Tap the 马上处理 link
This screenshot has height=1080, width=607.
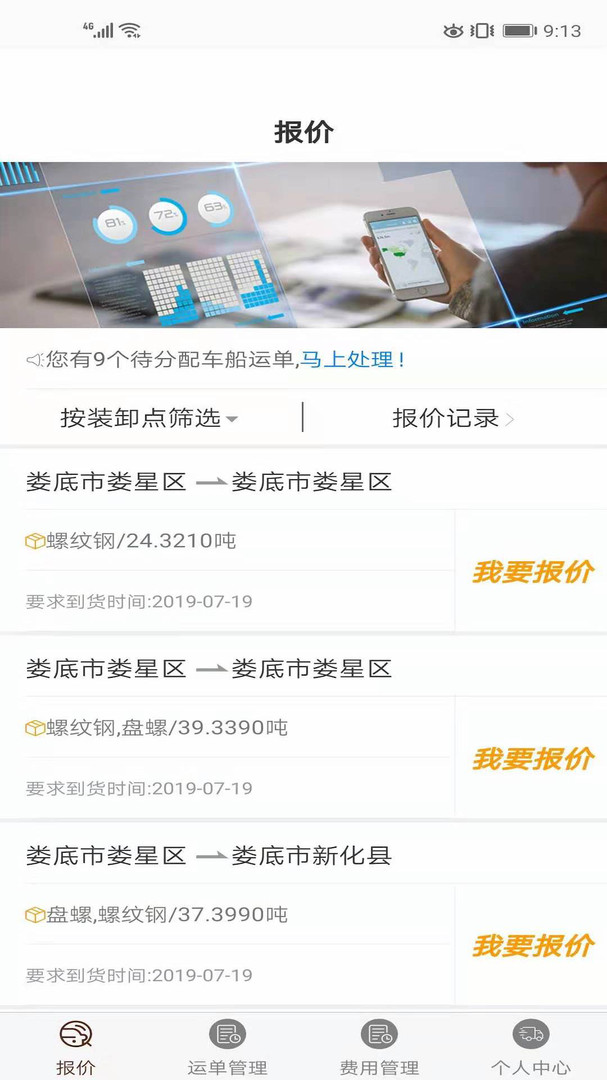[x=352, y=359]
